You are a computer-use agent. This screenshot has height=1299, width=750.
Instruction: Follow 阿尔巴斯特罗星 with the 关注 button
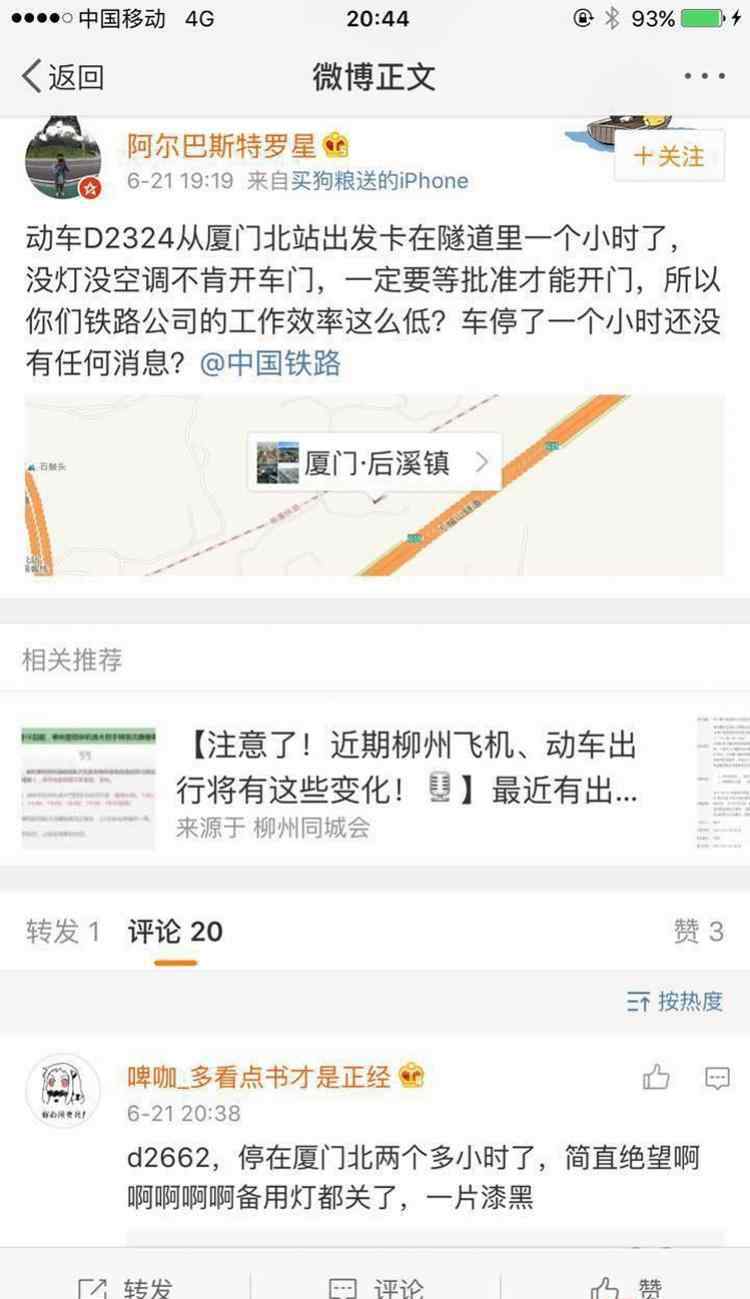pyautogui.click(x=669, y=157)
